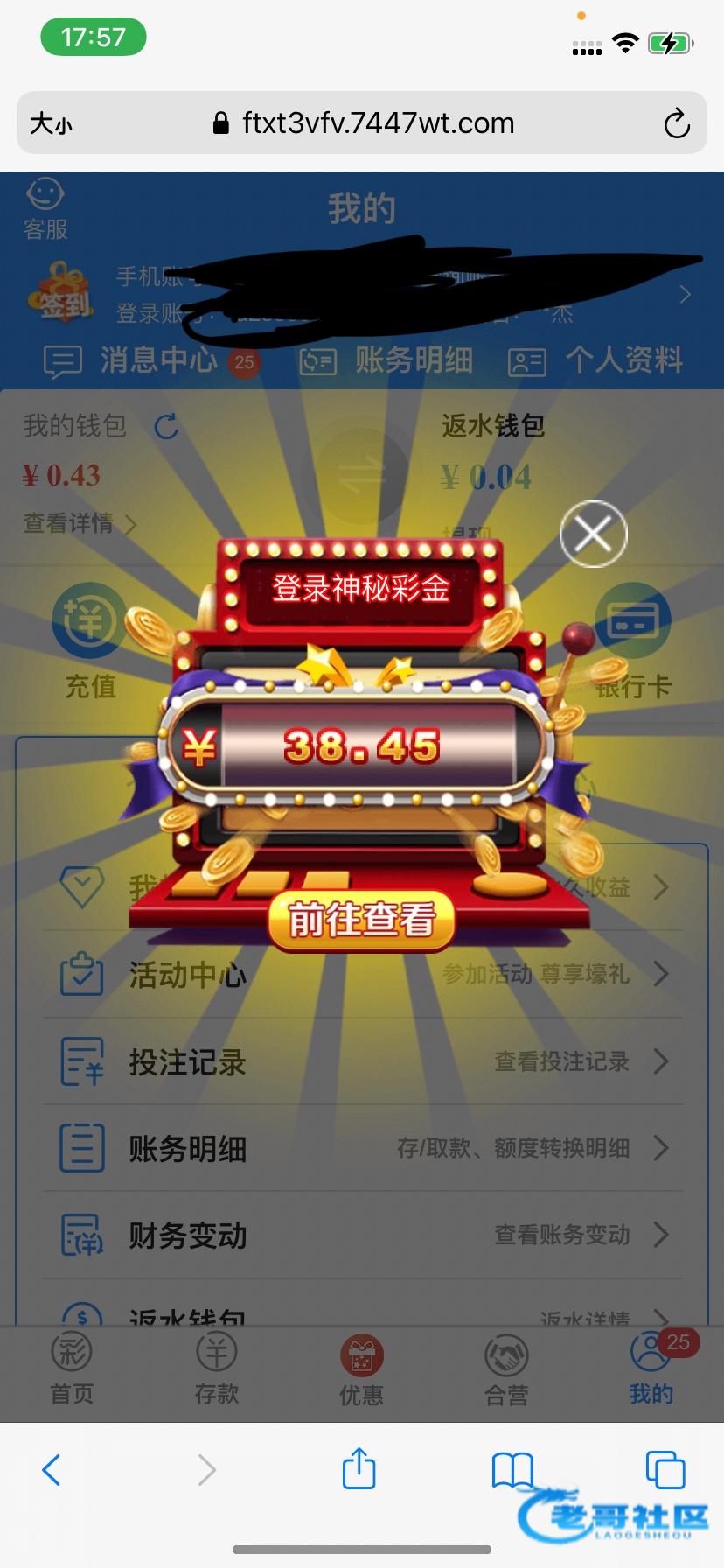Screen dimensions: 724x1568
Task: Open 账务明细 in the top bar
Action: click(x=386, y=360)
